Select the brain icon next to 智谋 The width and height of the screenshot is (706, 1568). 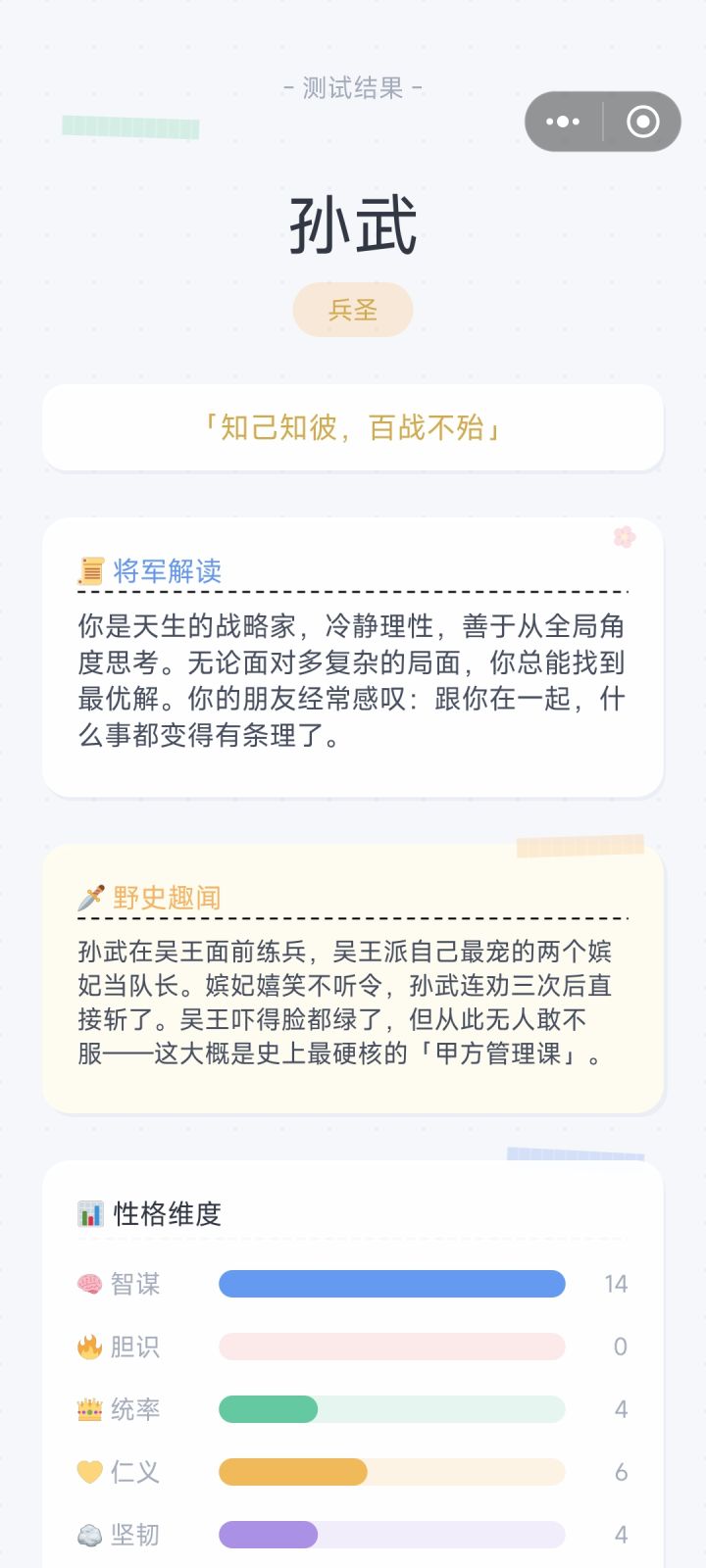[x=90, y=1283]
